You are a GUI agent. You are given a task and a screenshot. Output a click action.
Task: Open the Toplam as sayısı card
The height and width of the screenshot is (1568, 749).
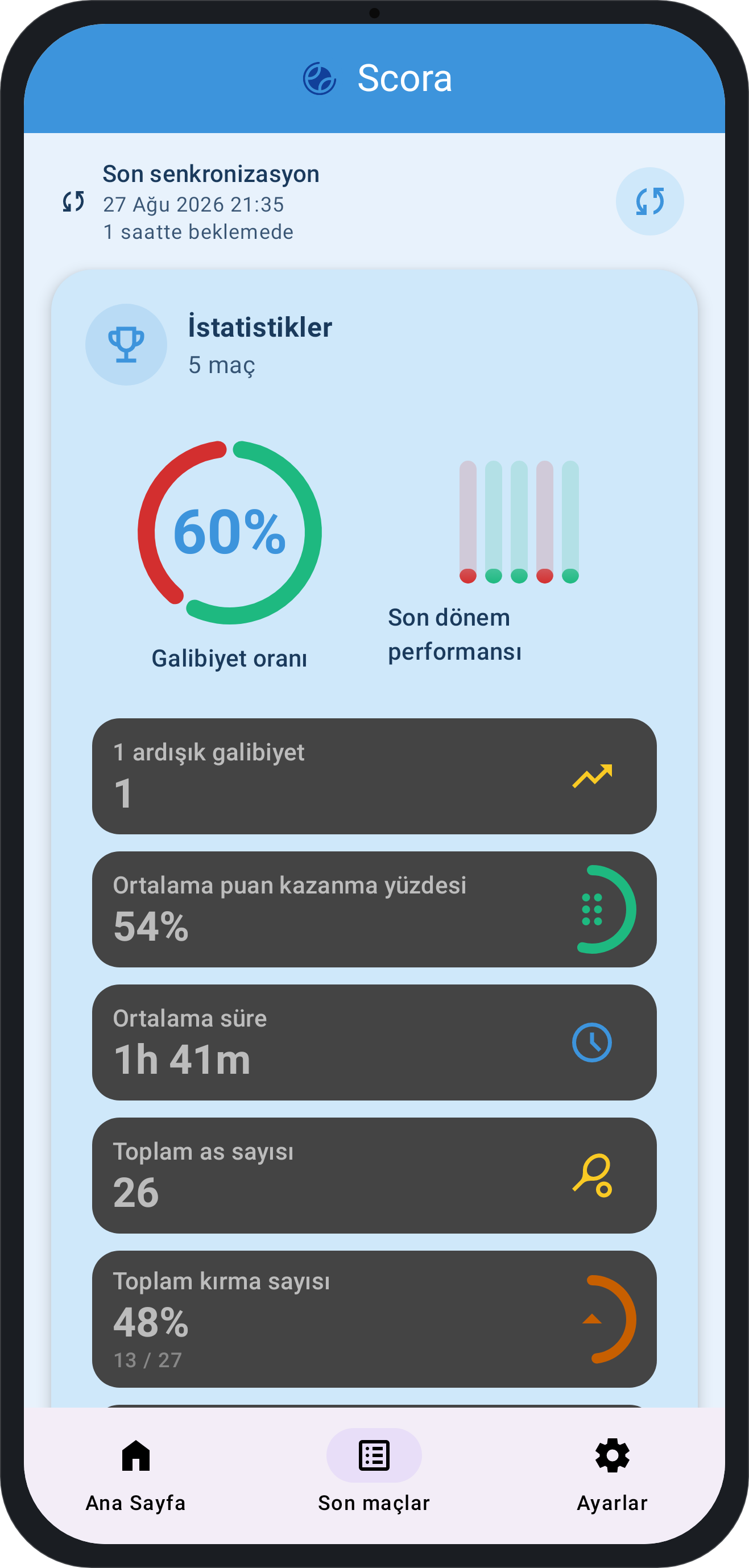click(374, 1176)
